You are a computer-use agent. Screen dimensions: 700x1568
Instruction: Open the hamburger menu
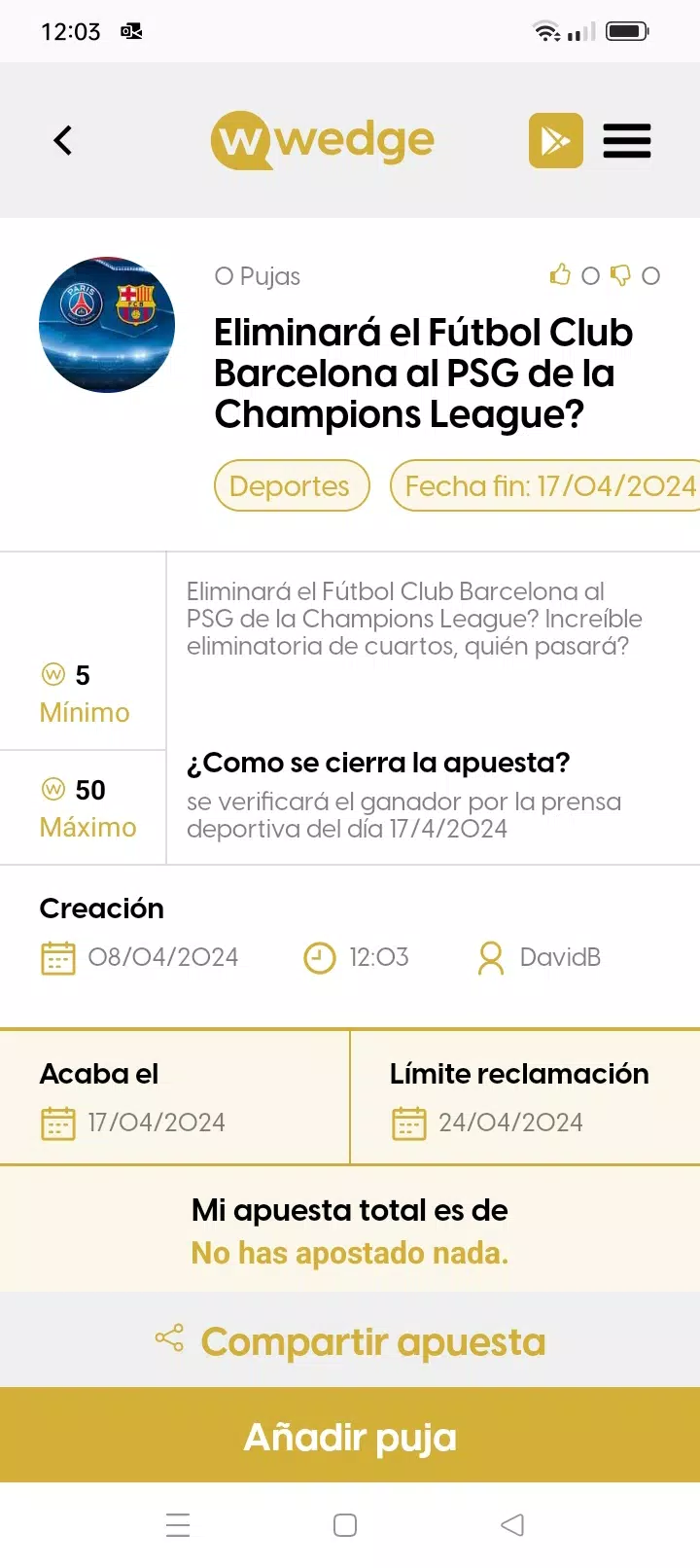627,141
